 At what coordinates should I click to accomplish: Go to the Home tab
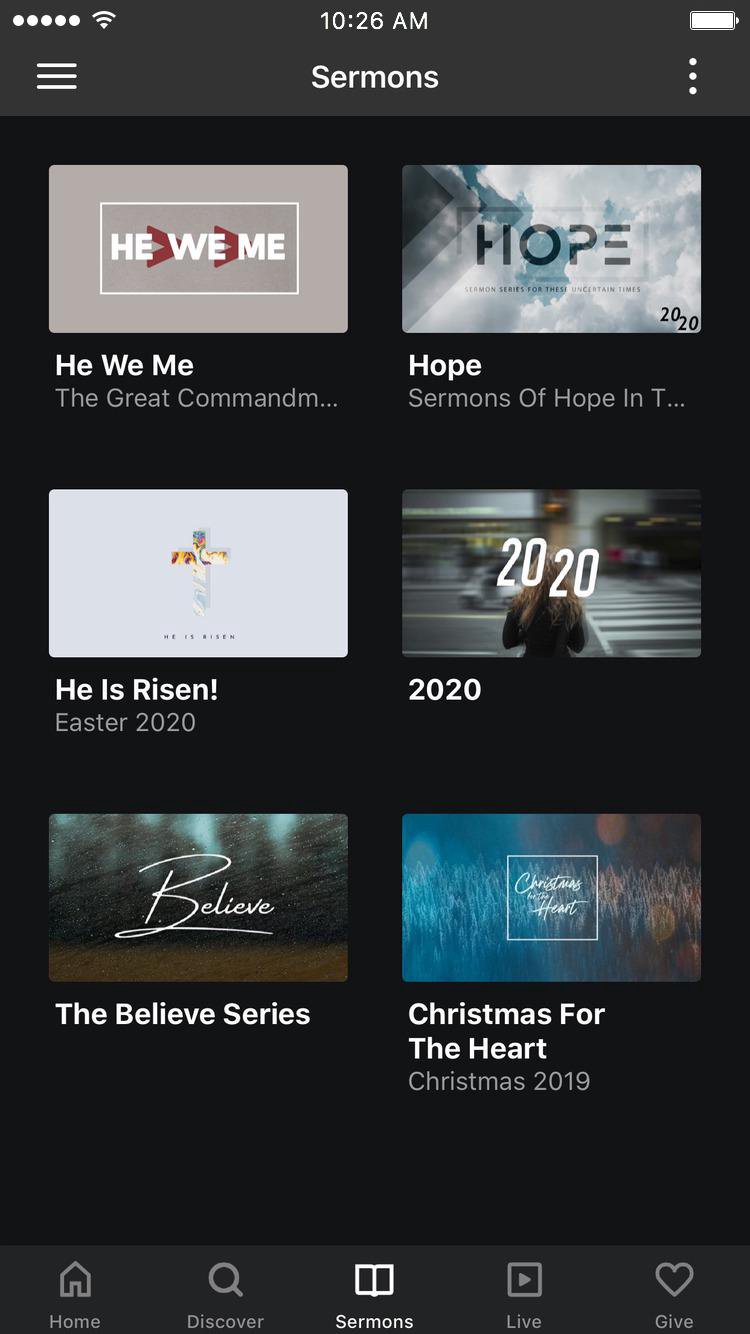click(x=75, y=1292)
